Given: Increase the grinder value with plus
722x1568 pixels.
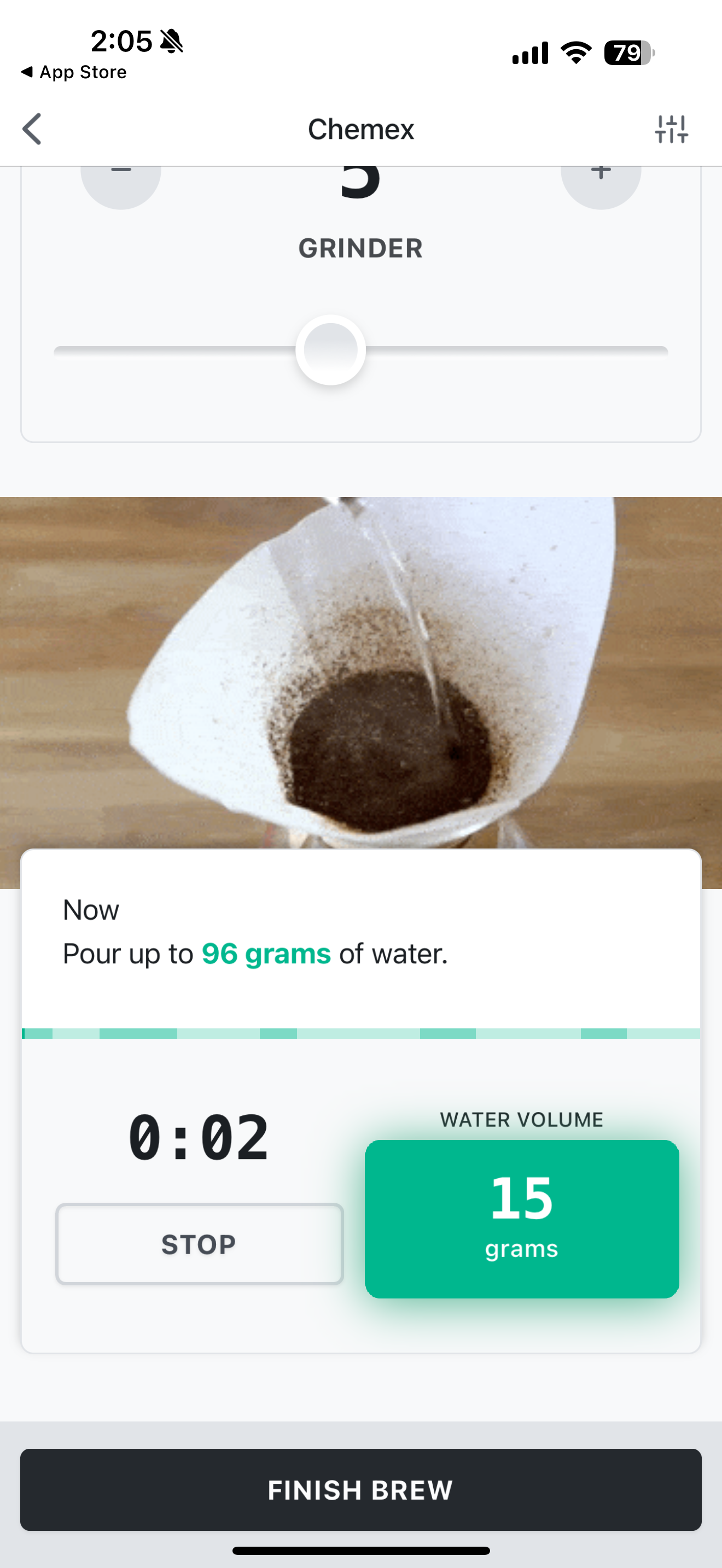Looking at the screenshot, I should (601, 182).
